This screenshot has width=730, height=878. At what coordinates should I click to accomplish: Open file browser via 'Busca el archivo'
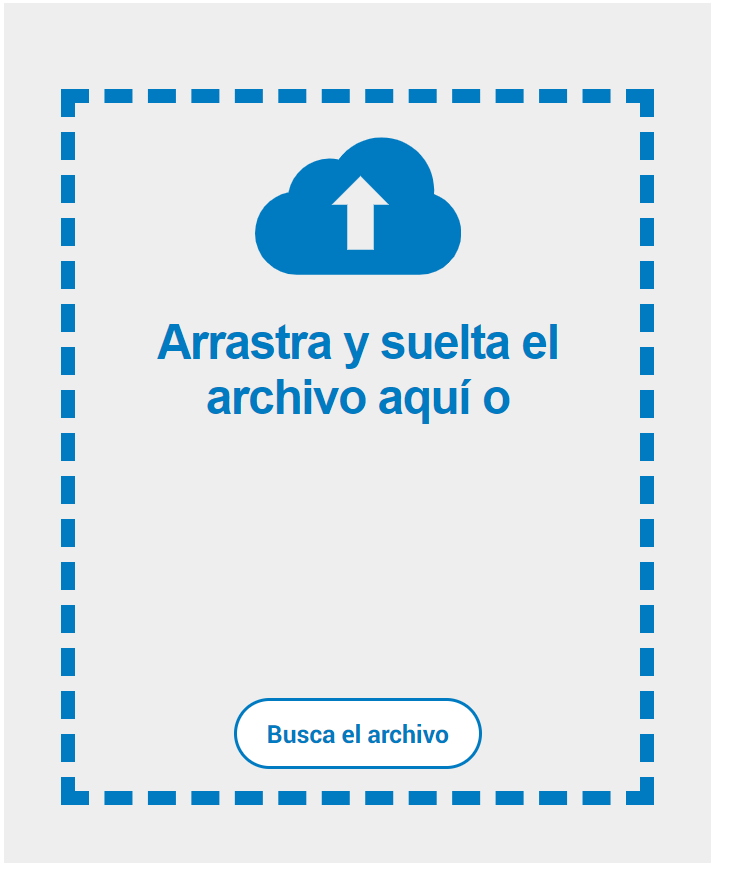coord(357,734)
